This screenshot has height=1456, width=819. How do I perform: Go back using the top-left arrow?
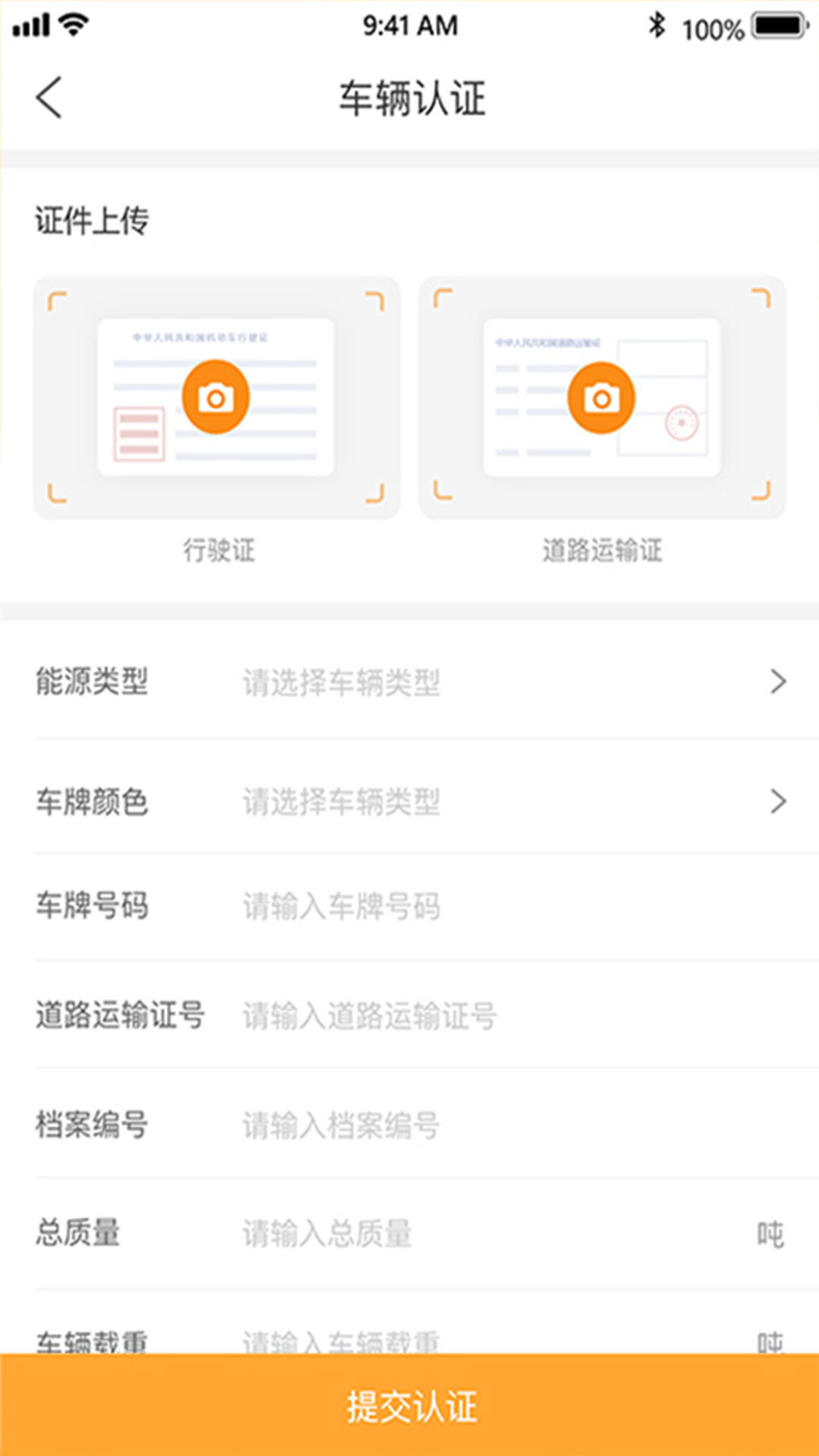point(49,98)
